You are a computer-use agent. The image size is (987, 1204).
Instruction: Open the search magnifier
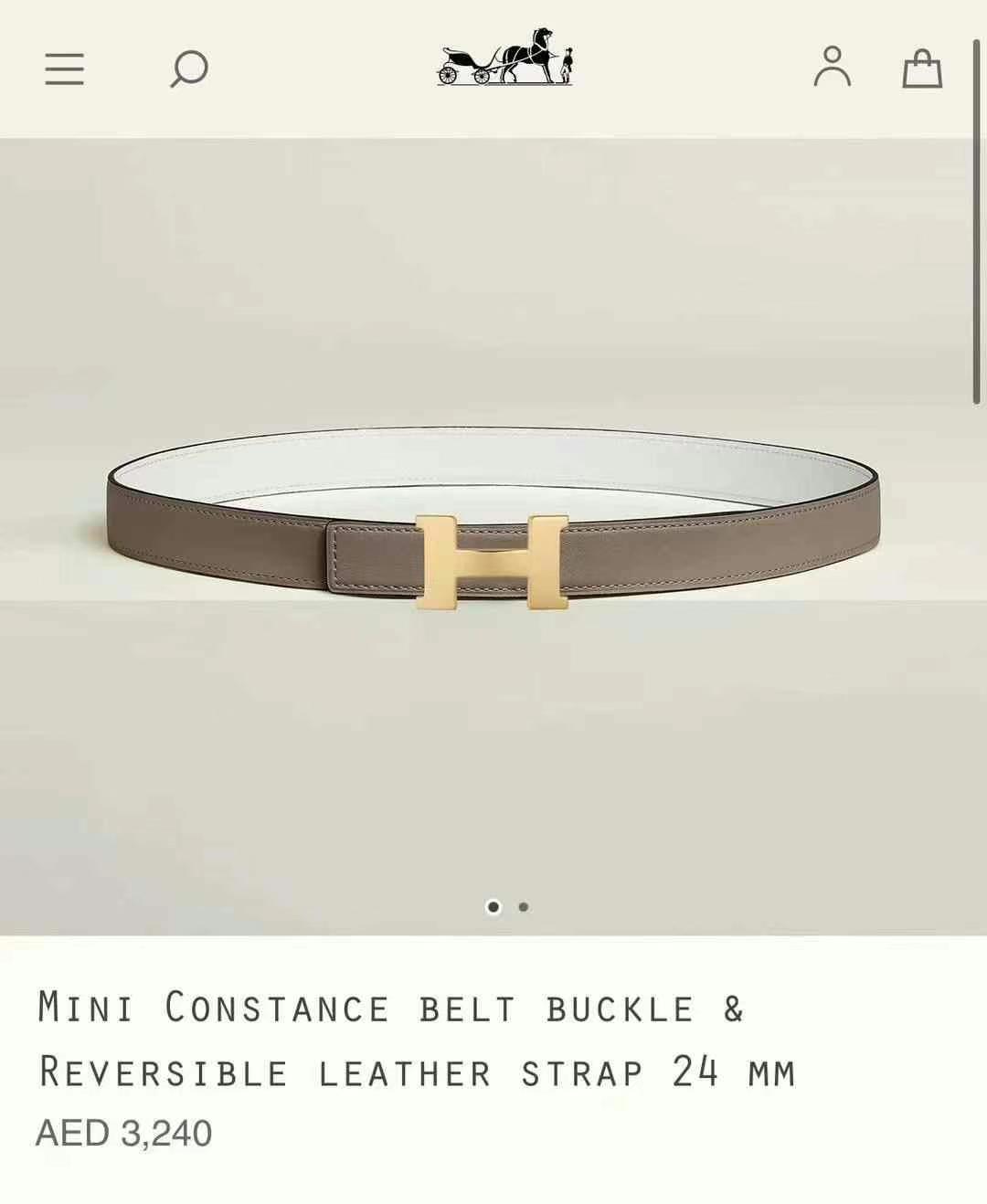[x=189, y=69]
